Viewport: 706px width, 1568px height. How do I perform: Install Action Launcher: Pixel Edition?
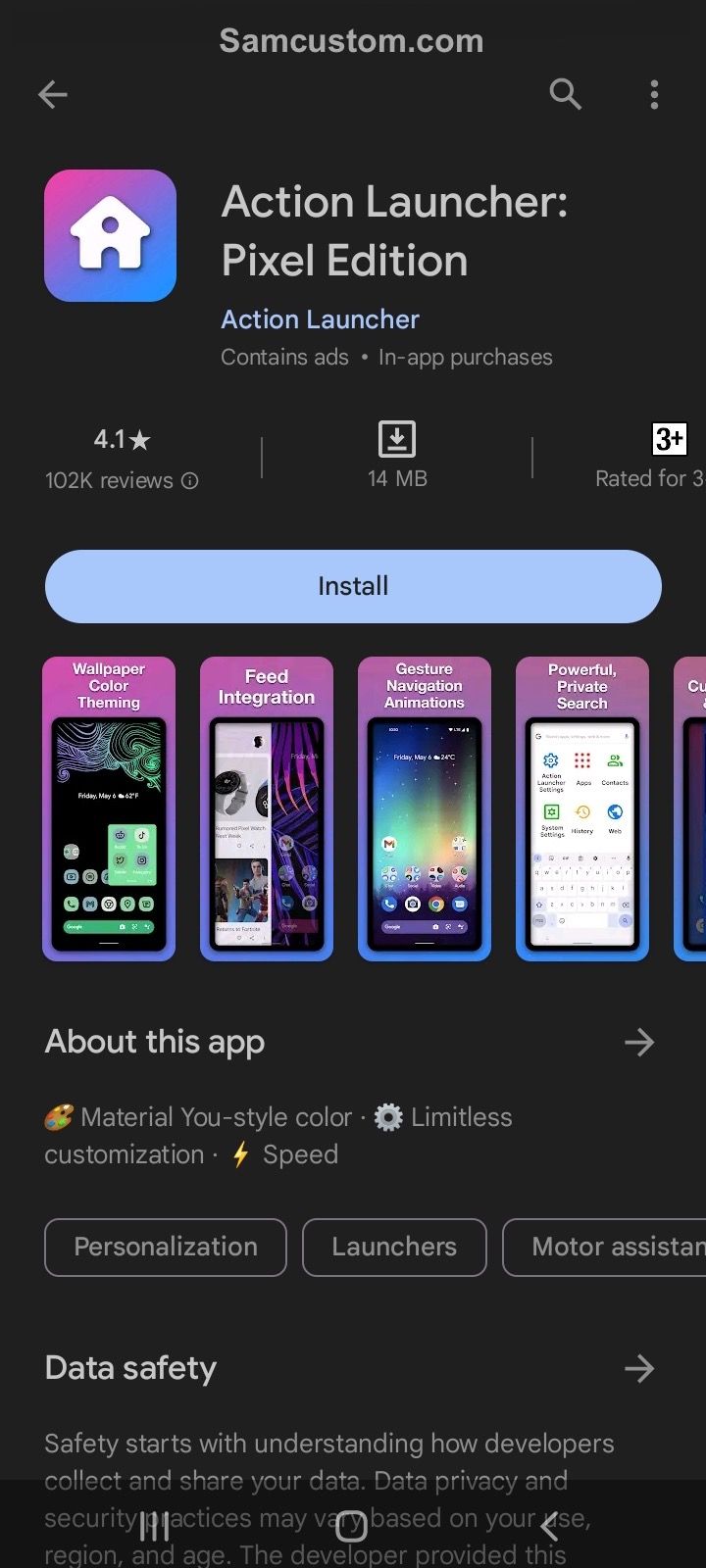click(x=353, y=586)
